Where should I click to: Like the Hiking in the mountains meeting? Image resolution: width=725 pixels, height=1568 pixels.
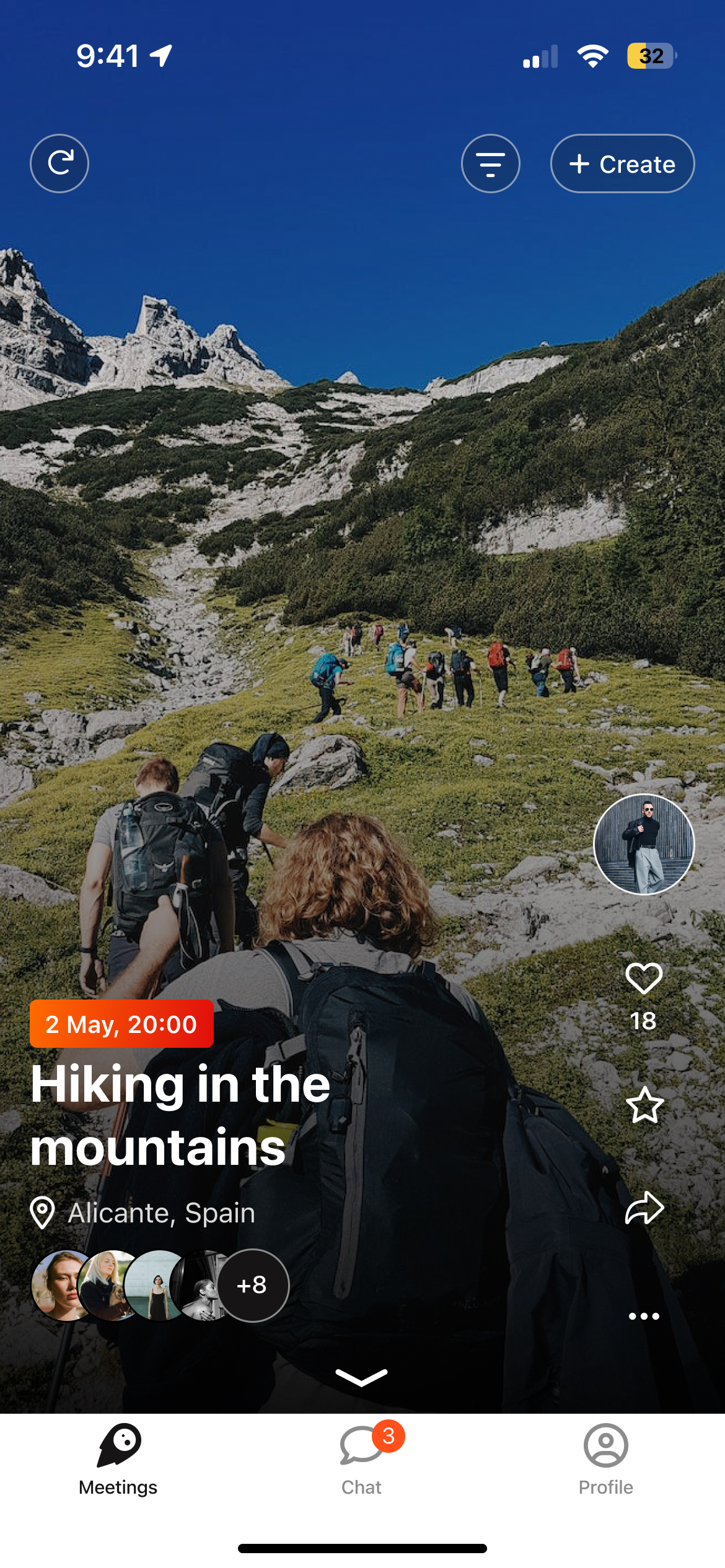[644, 978]
